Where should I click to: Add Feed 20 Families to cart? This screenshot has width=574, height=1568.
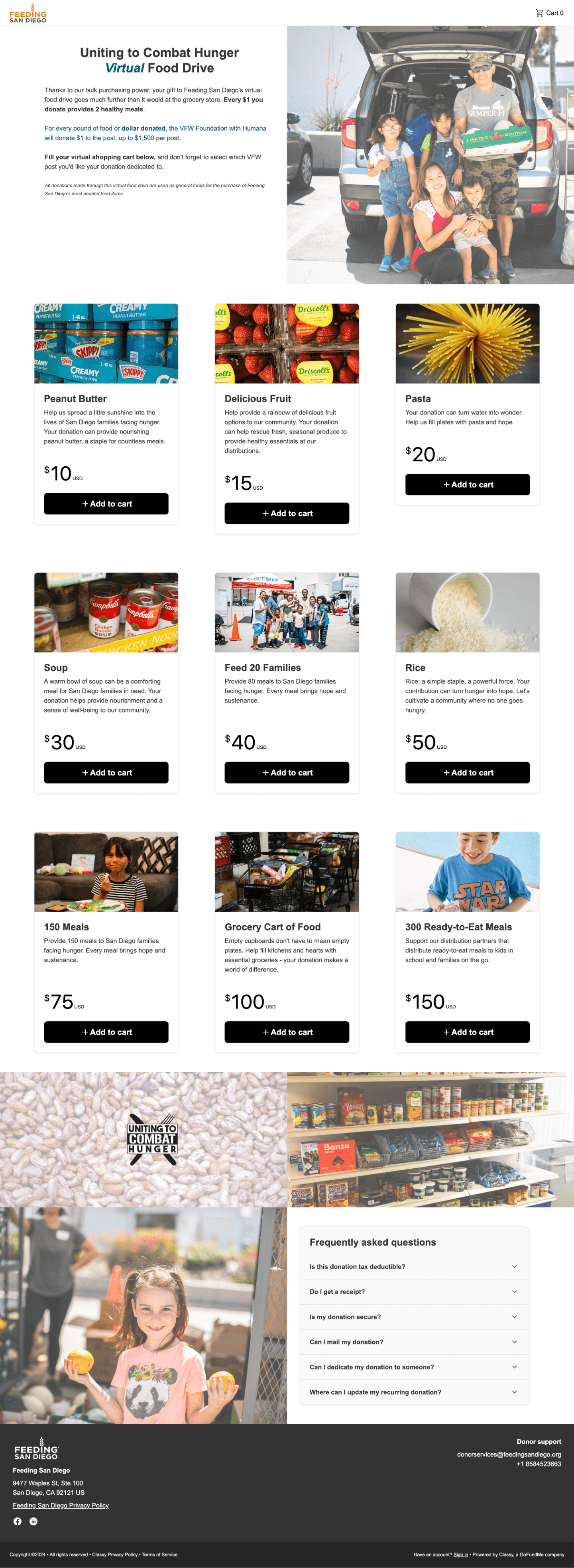(287, 772)
